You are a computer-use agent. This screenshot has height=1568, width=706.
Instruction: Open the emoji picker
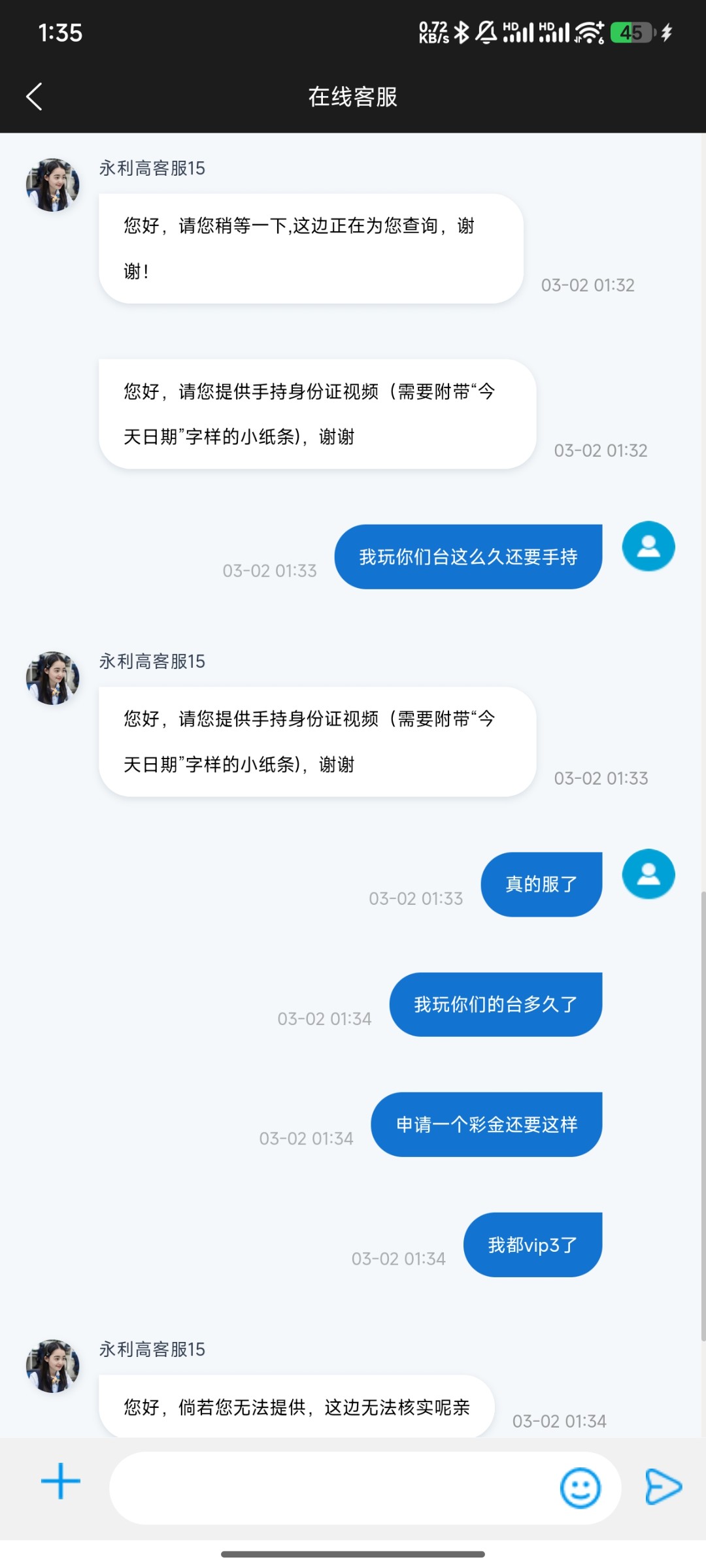pos(580,1488)
